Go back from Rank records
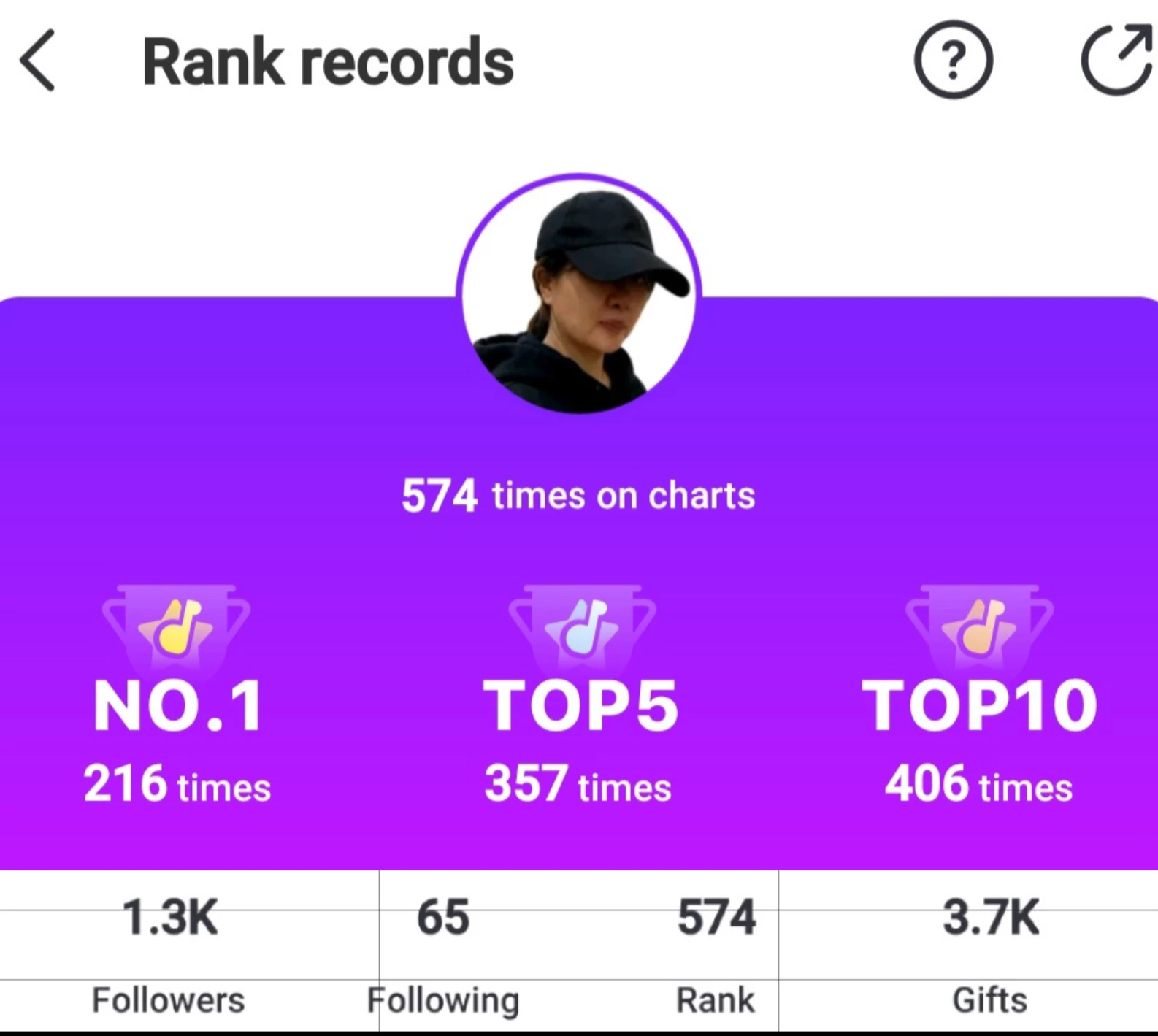1158x1036 pixels. point(37,61)
